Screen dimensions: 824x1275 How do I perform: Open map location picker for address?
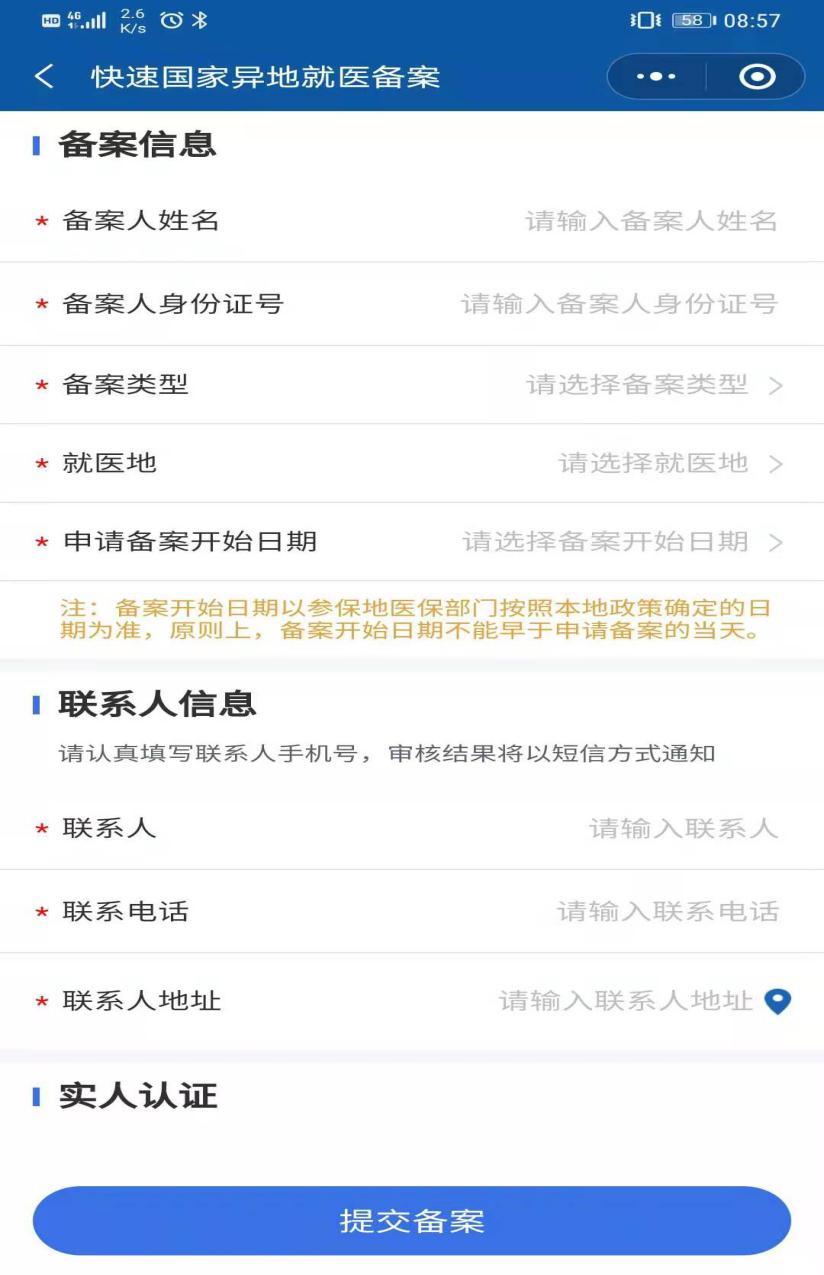[x=778, y=1001]
